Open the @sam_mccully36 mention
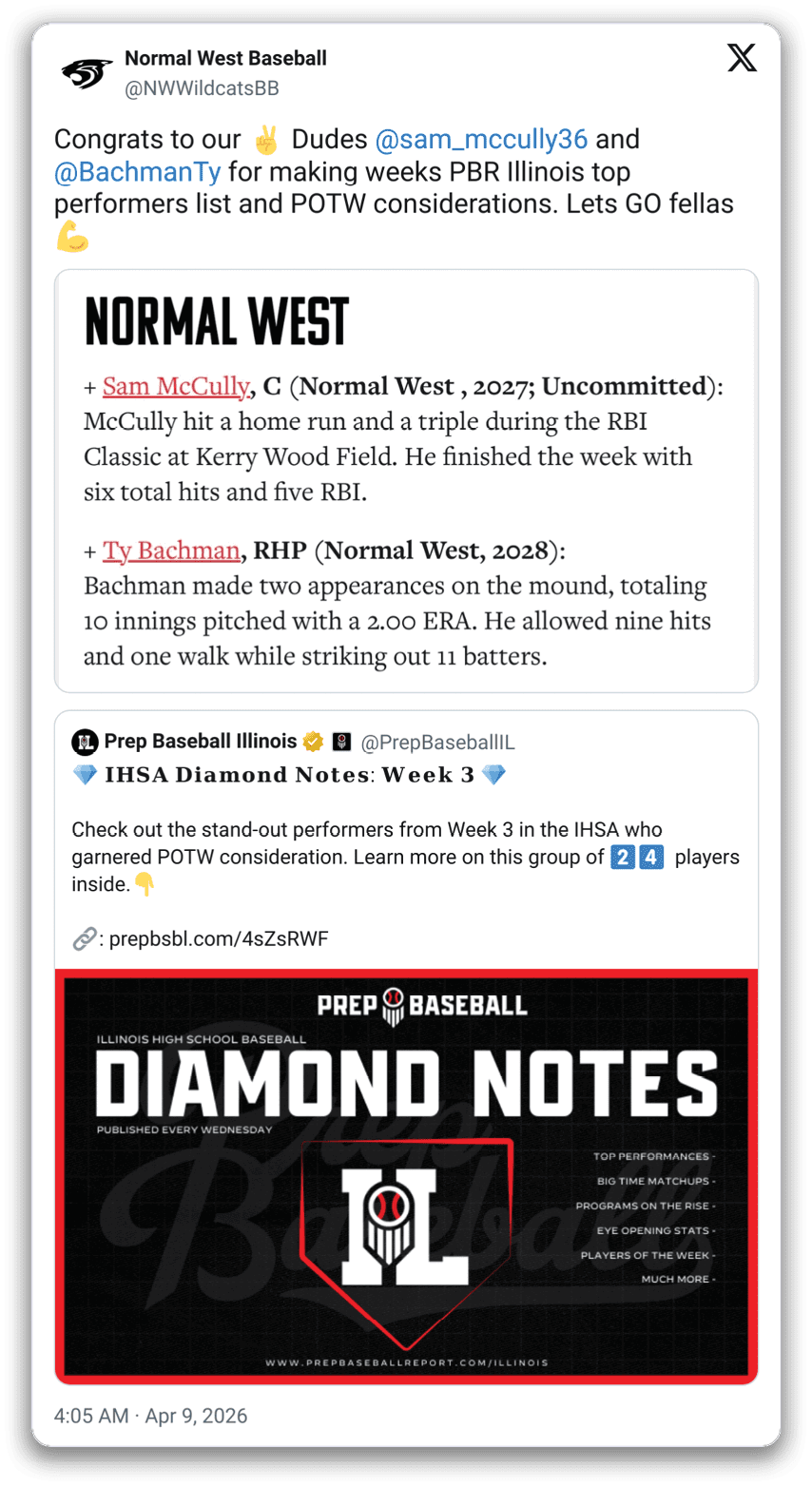Viewport: 812px width, 1487px height. click(x=481, y=140)
